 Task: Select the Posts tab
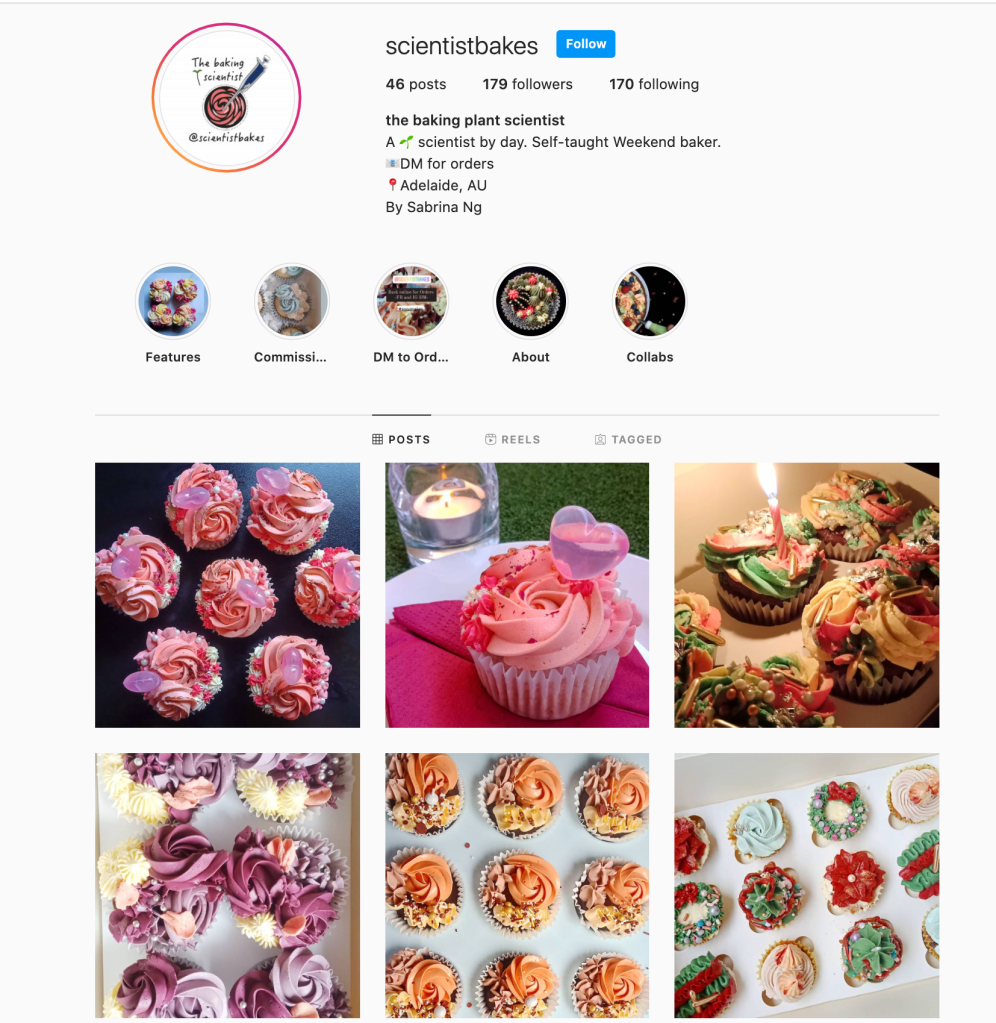(401, 439)
